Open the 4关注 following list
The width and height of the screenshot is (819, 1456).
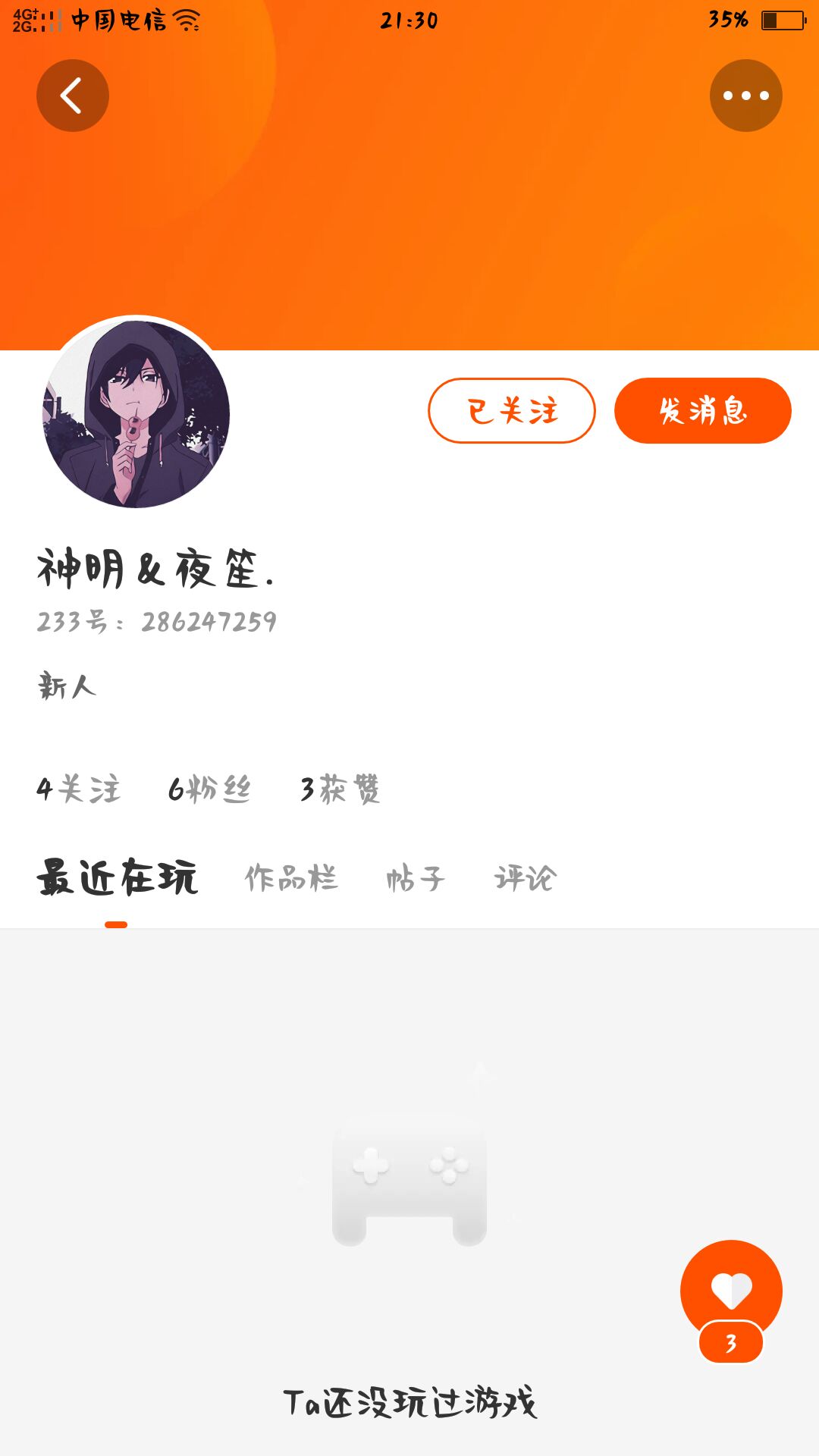click(79, 789)
